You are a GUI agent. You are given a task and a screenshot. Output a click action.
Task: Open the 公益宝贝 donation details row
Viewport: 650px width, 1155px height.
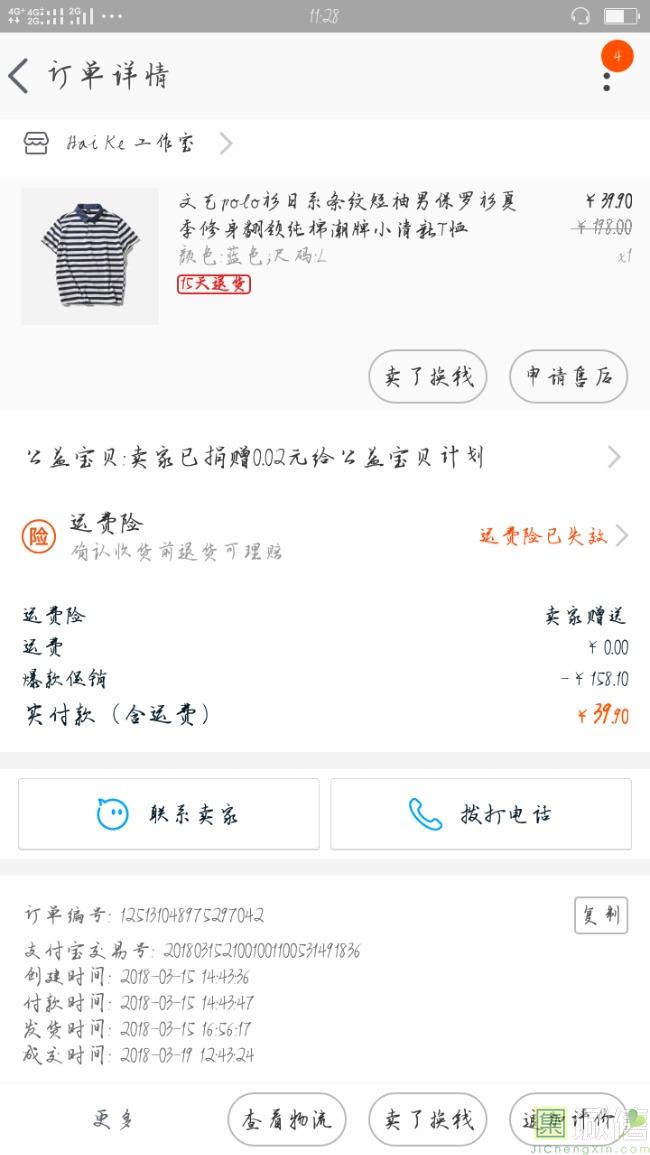pyautogui.click(x=324, y=458)
